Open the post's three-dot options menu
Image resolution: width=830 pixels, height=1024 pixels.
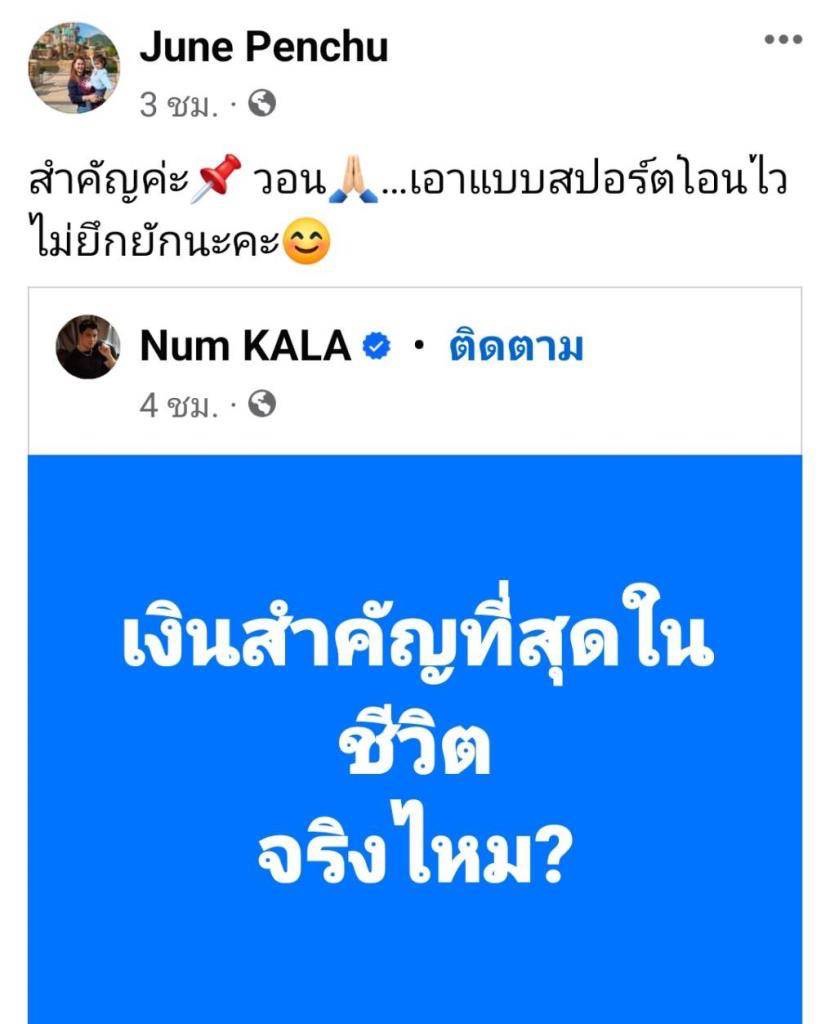tap(783, 40)
